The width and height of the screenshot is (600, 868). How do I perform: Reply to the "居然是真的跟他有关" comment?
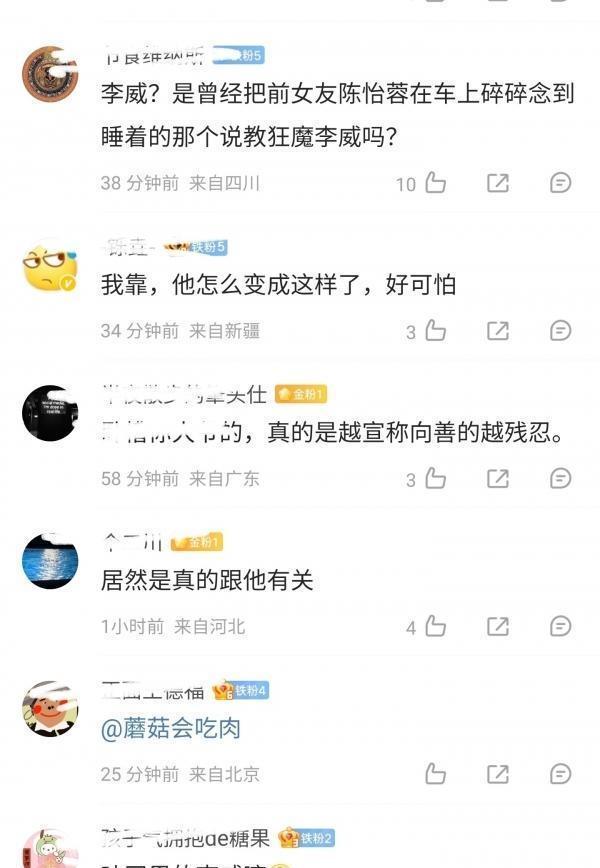coord(561,627)
